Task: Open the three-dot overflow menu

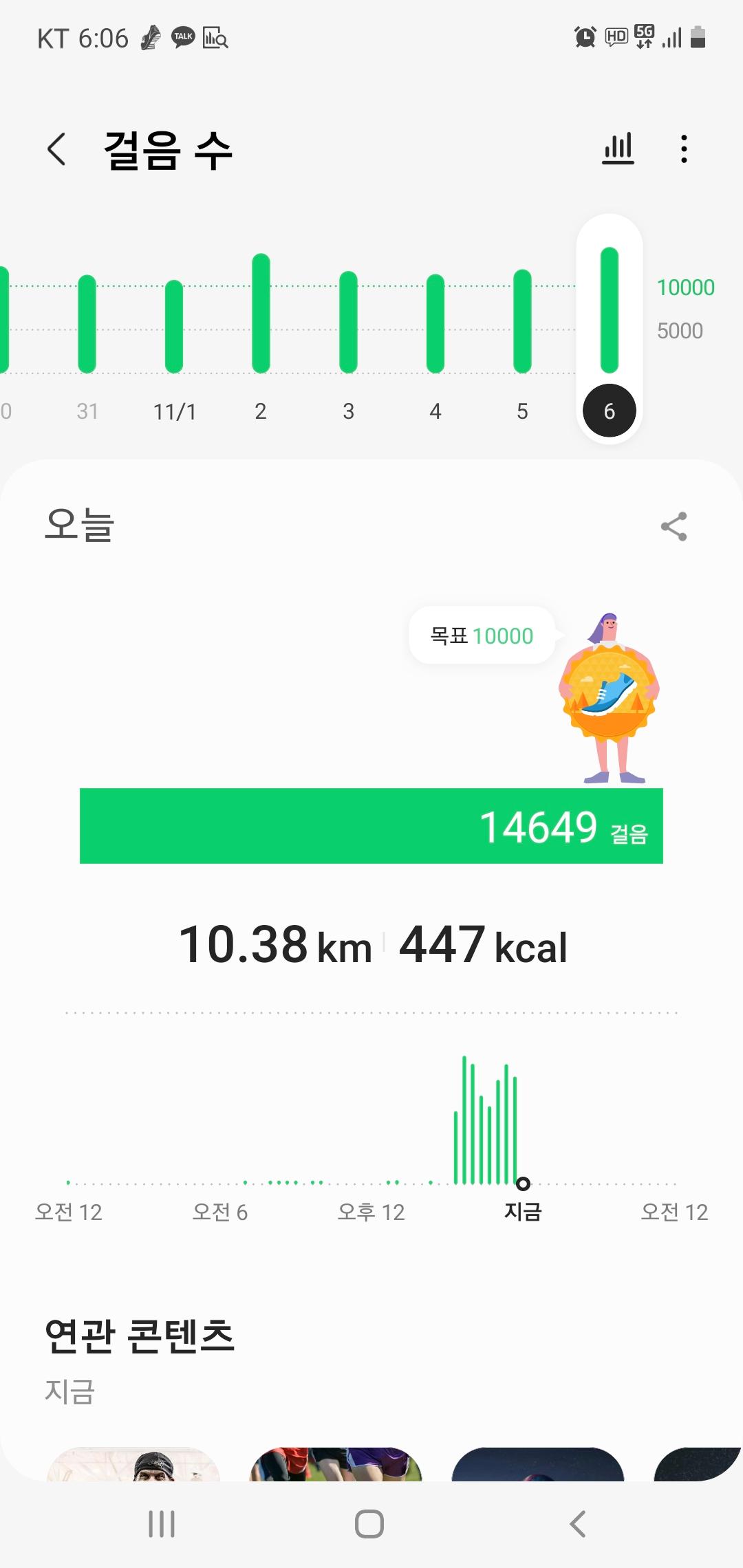Action: [x=683, y=149]
